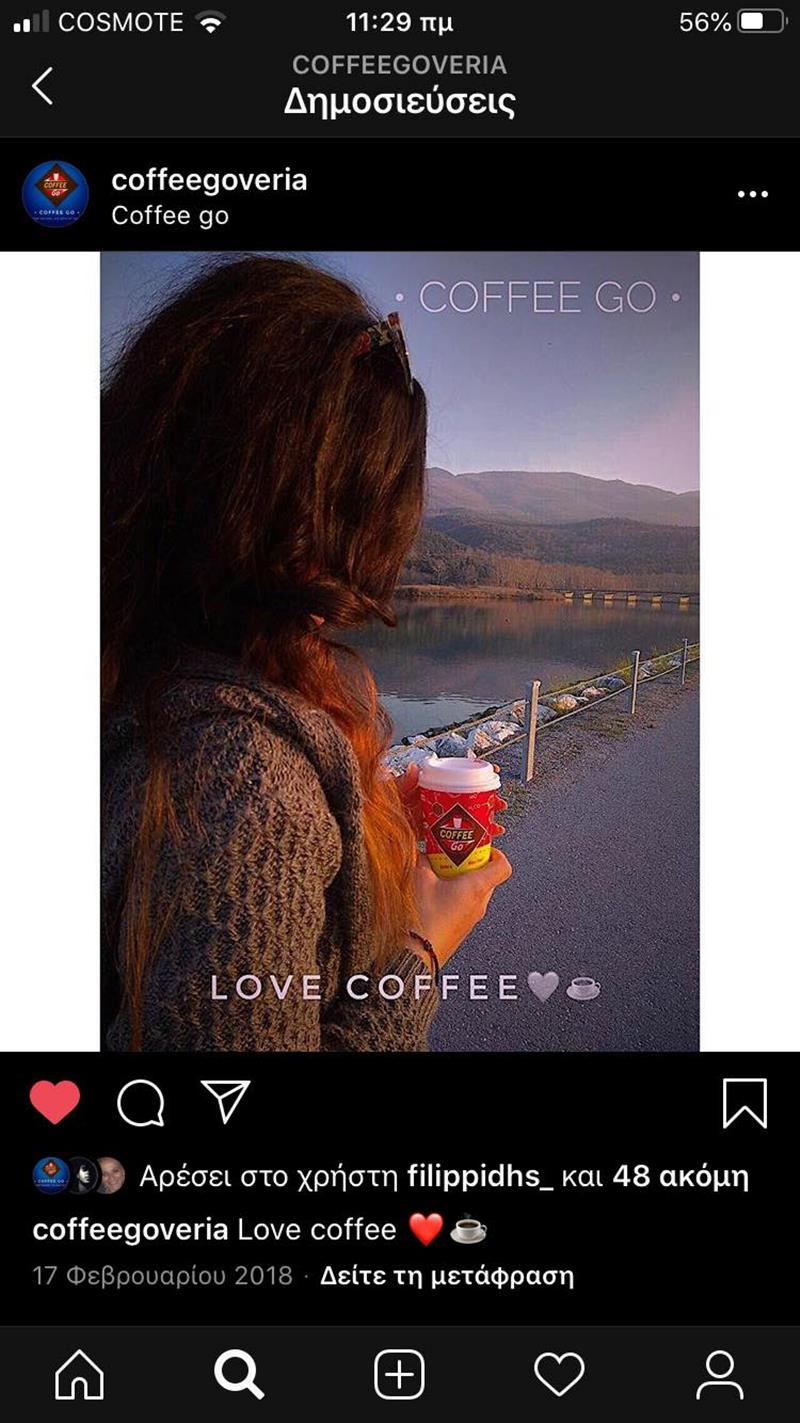
Task: Open coffeegoveria profile picture in post header
Action: tap(56, 194)
